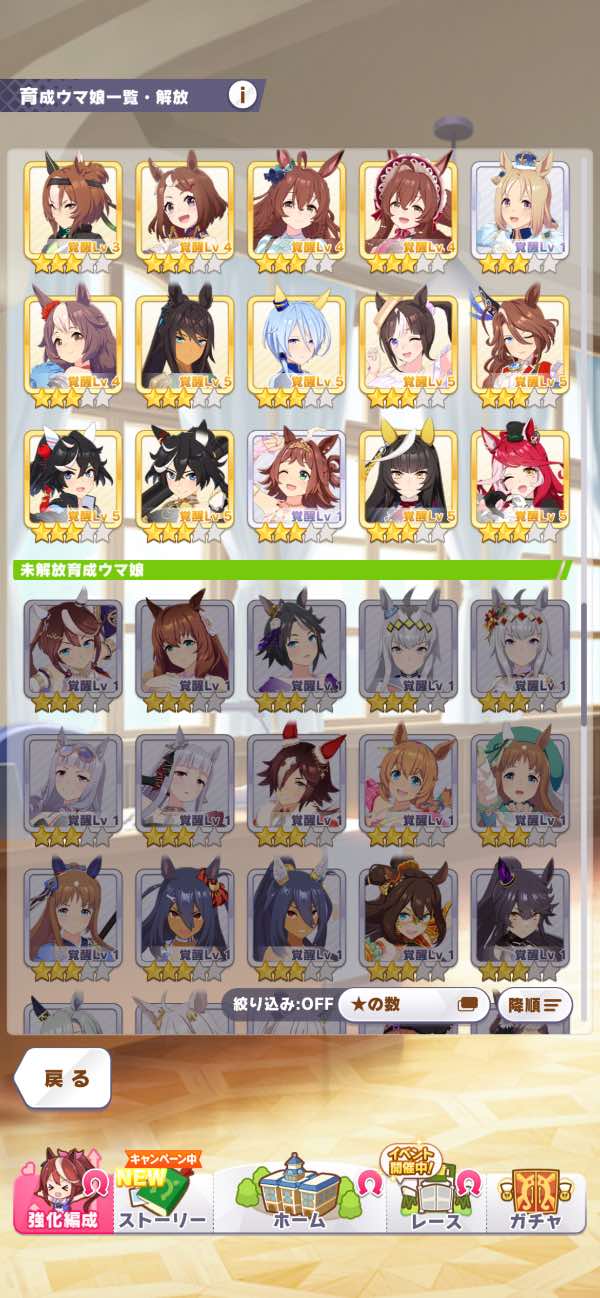Select the red-haired girl with green top hat

coord(520,485)
